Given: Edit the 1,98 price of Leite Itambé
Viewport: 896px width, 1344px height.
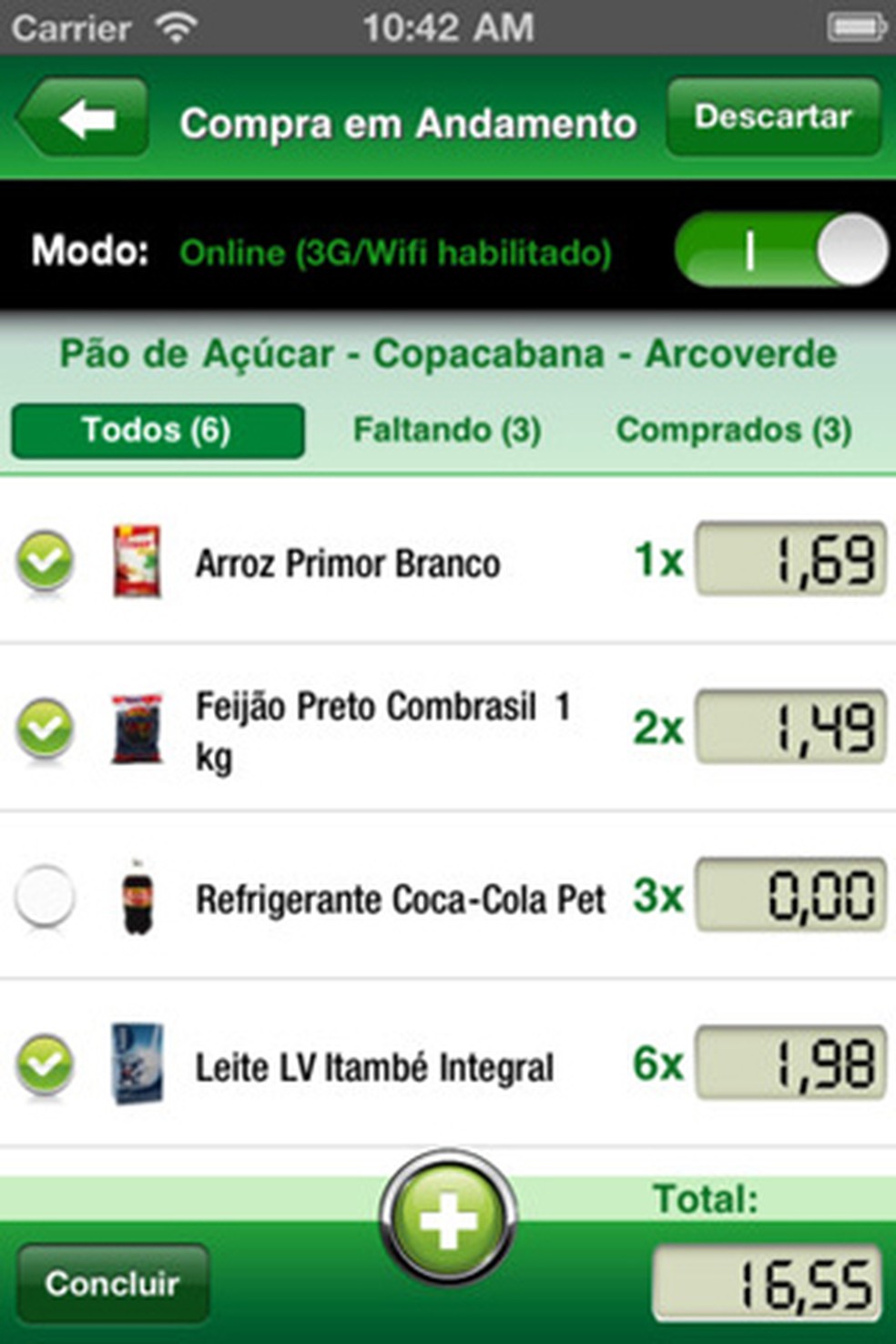Looking at the screenshot, I should (x=789, y=1063).
